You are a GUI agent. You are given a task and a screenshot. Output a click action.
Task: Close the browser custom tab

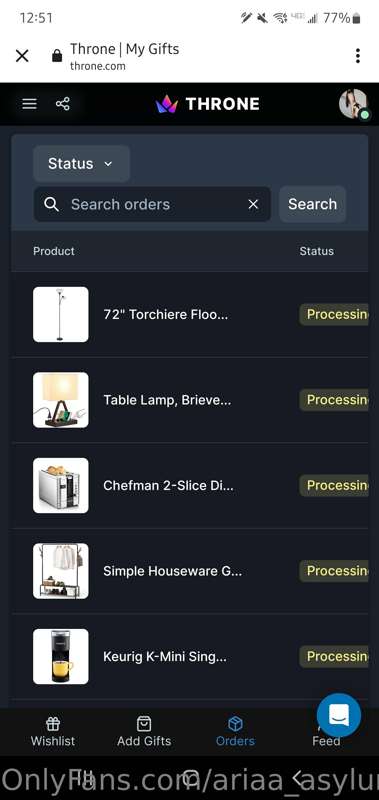[x=22, y=56]
